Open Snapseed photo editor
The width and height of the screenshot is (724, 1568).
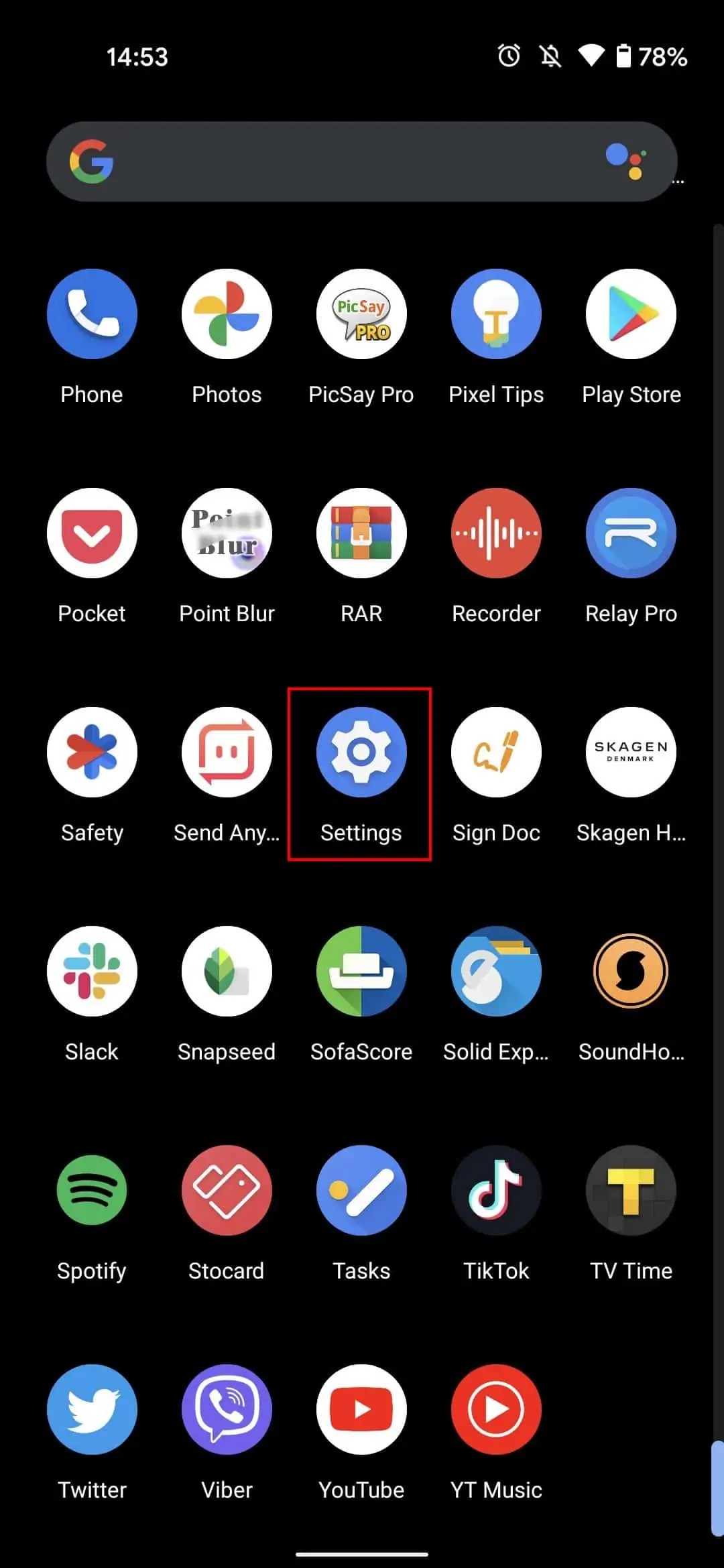(227, 971)
